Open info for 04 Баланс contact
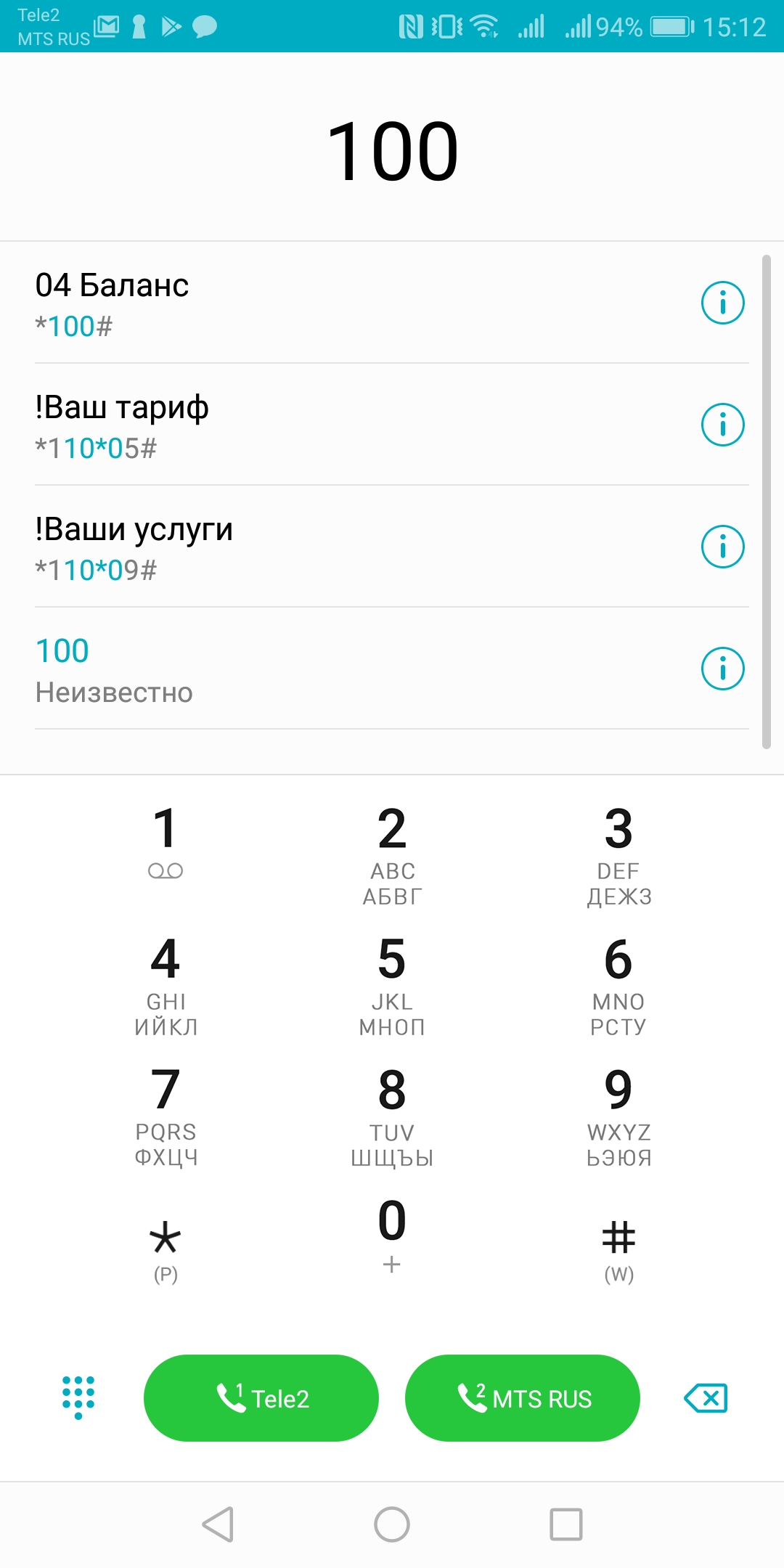 coord(722,303)
